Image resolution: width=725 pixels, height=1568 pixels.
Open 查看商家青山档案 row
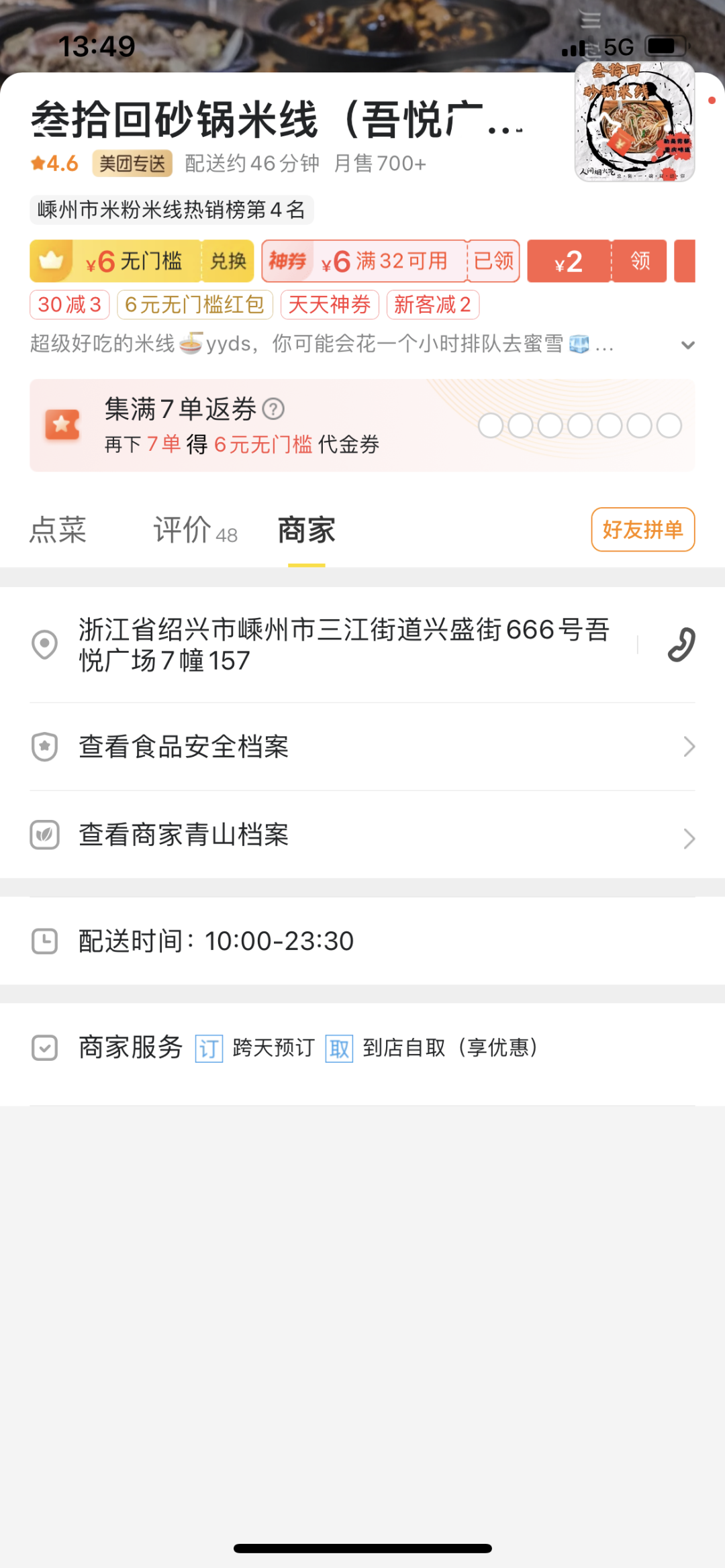click(362, 835)
